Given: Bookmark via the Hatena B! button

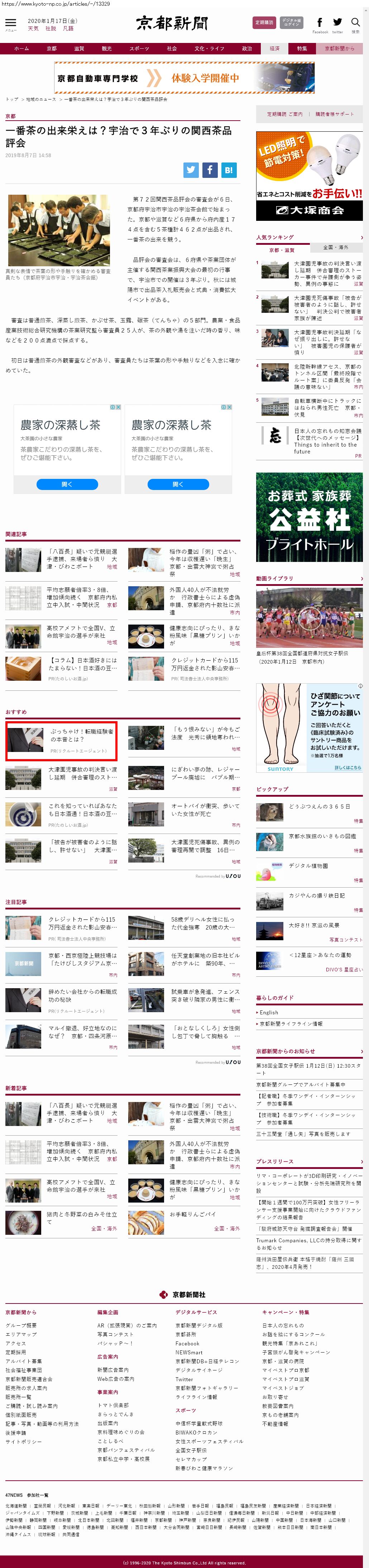Looking at the screenshot, I should [x=228, y=170].
